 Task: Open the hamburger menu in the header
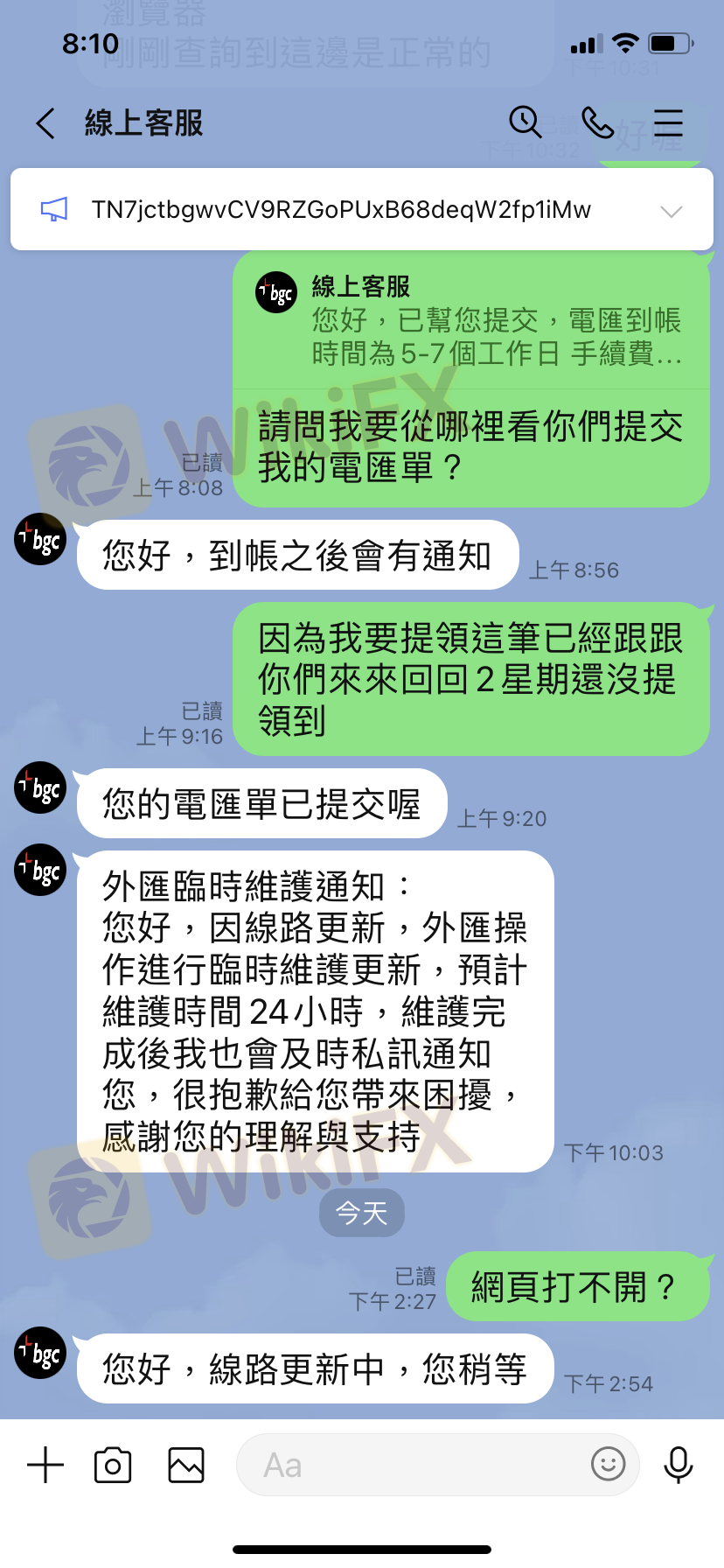[x=668, y=123]
